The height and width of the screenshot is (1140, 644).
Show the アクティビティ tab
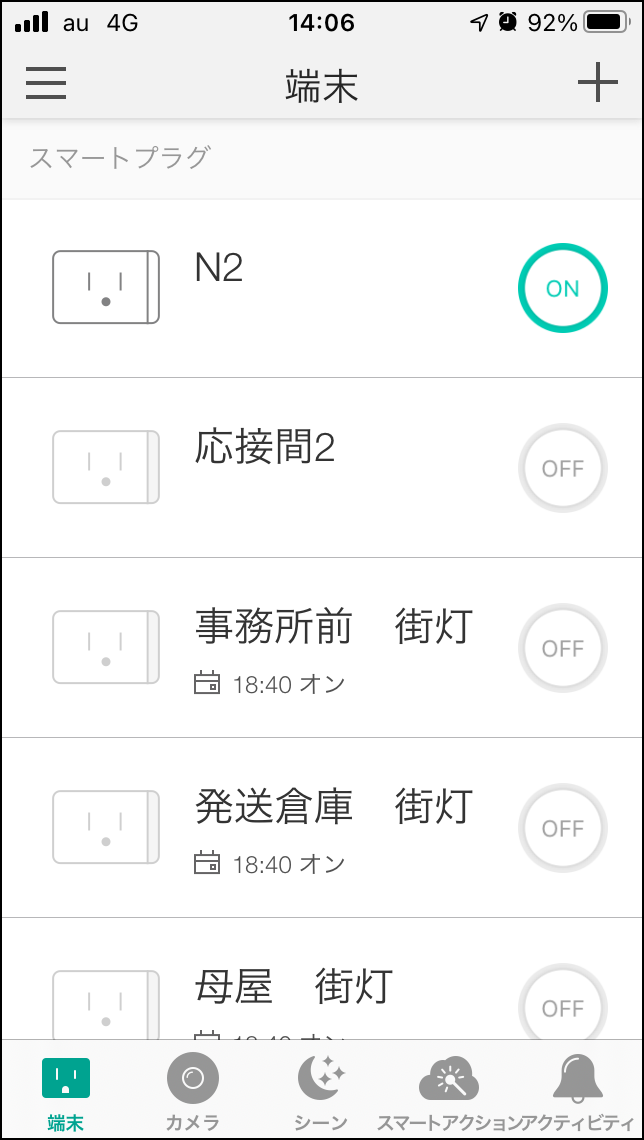[x=579, y=1091]
